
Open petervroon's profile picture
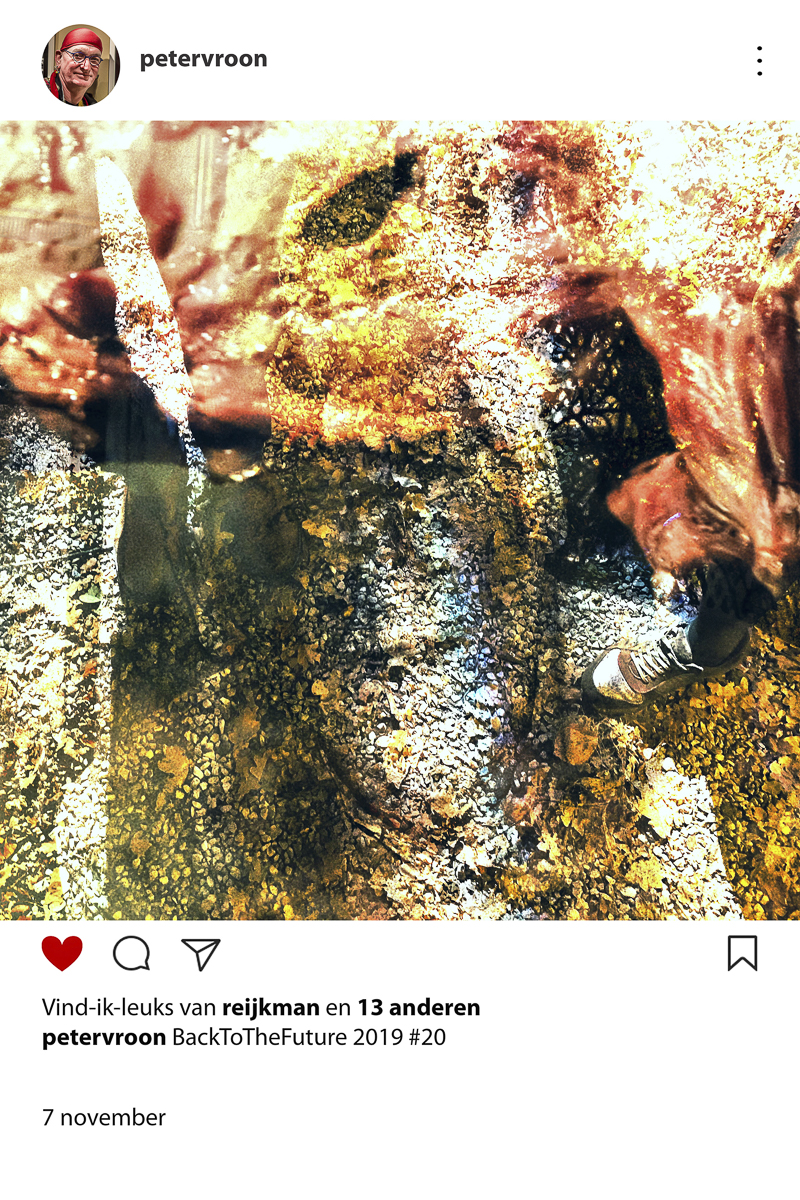80,65
